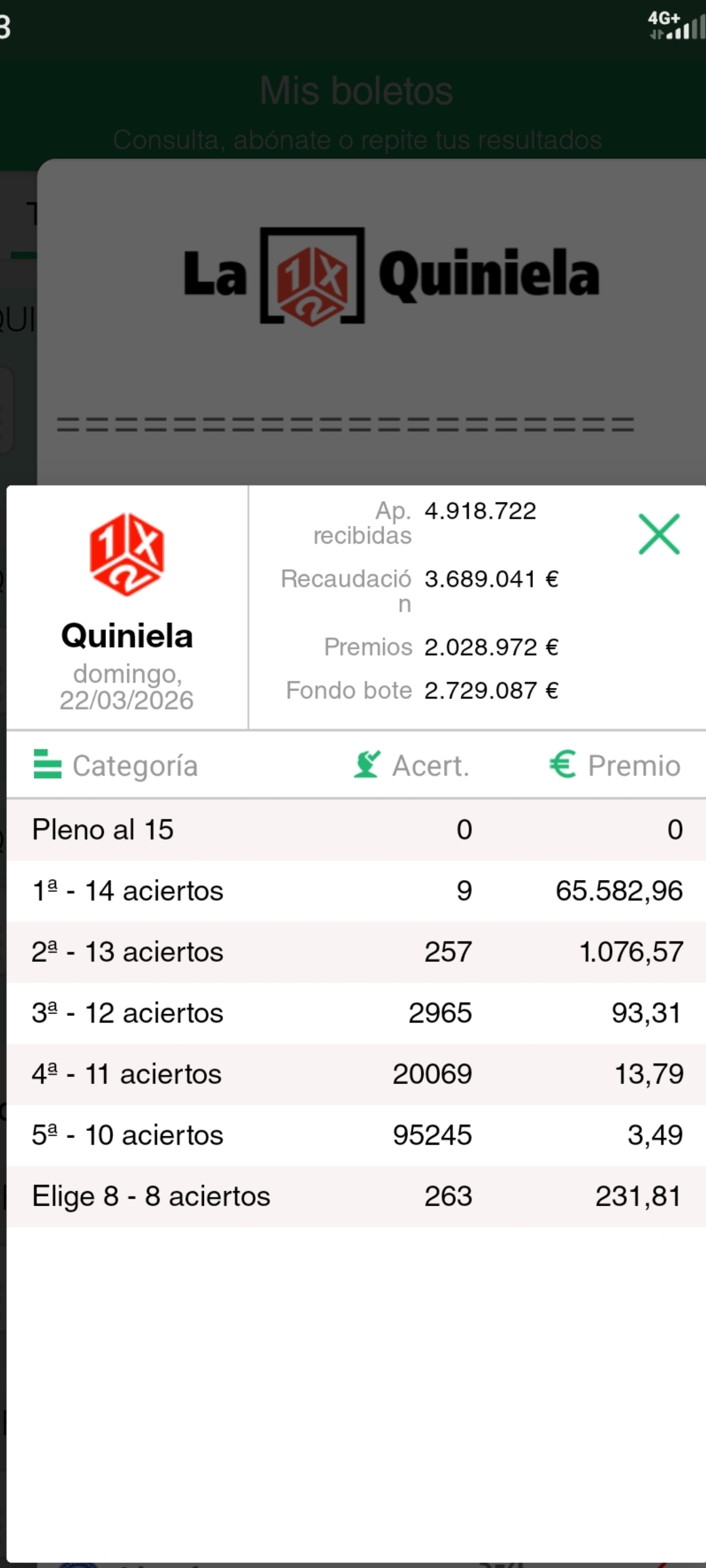
Task: Click the draw date domingo 22/03/2026
Action: (126, 685)
